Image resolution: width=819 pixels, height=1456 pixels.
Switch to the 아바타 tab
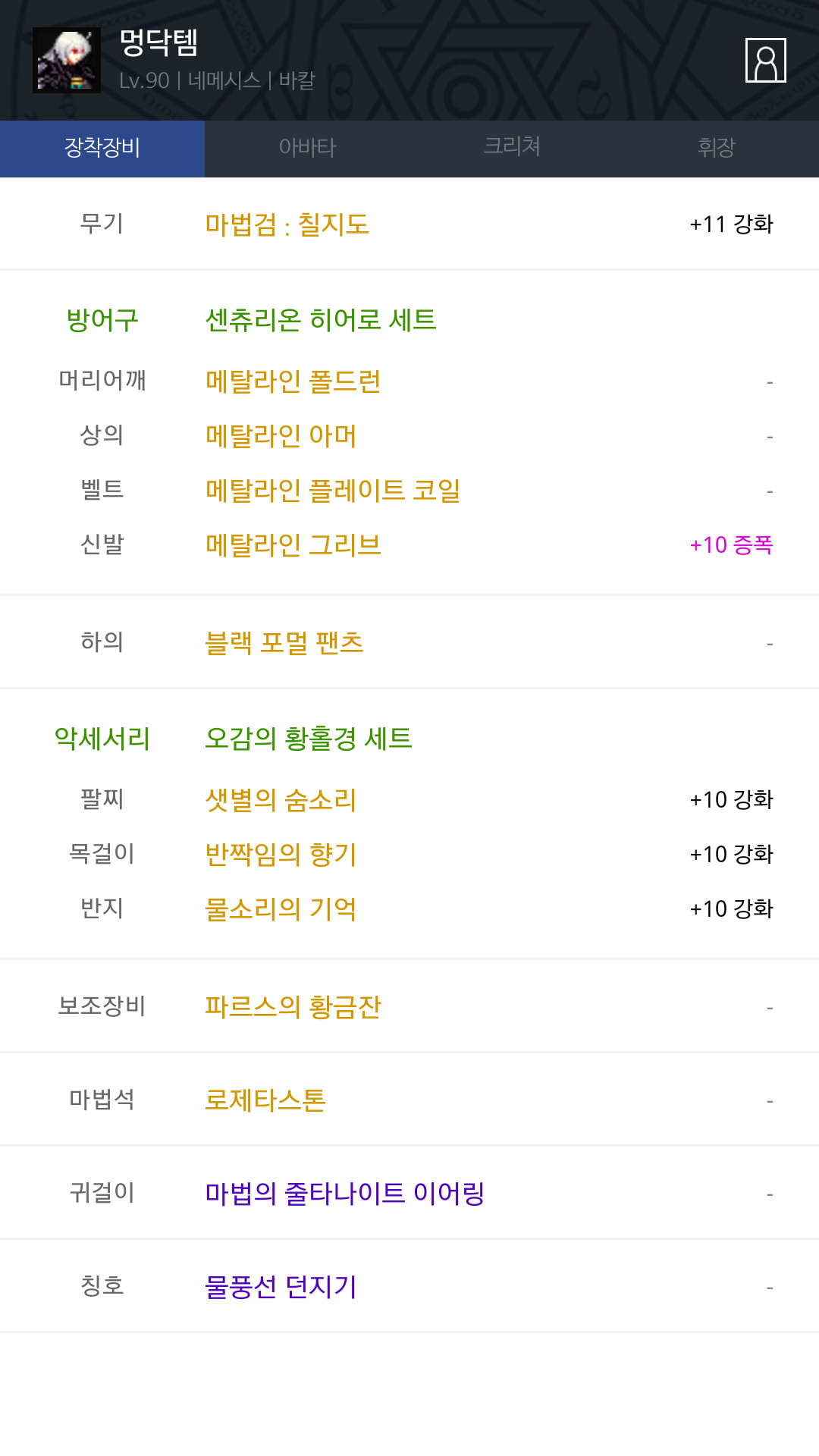click(x=307, y=149)
